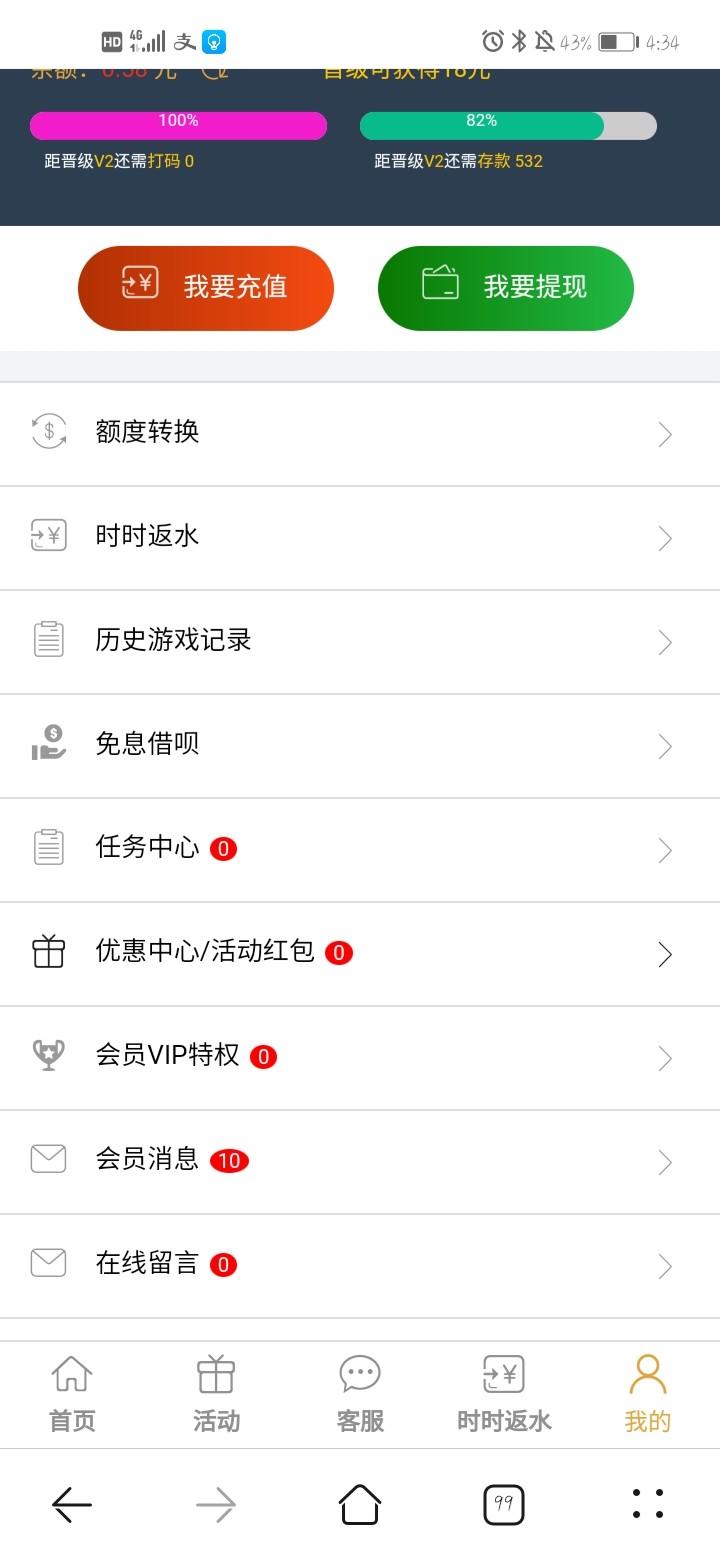Open the browser tabs counter
Screen dimensions: 720x1560
click(504, 1504)
